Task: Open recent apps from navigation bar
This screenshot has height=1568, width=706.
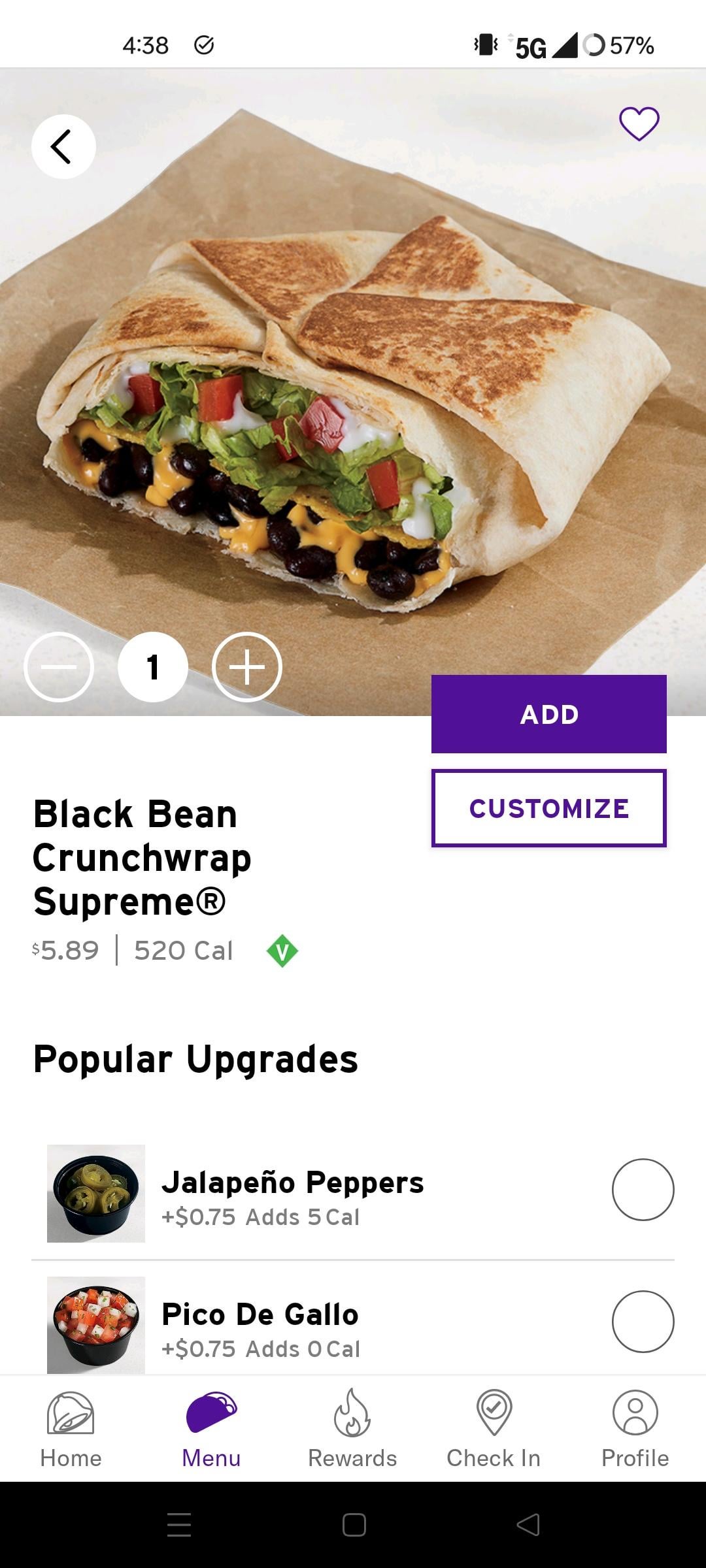Action: [x=178, y=1525]
